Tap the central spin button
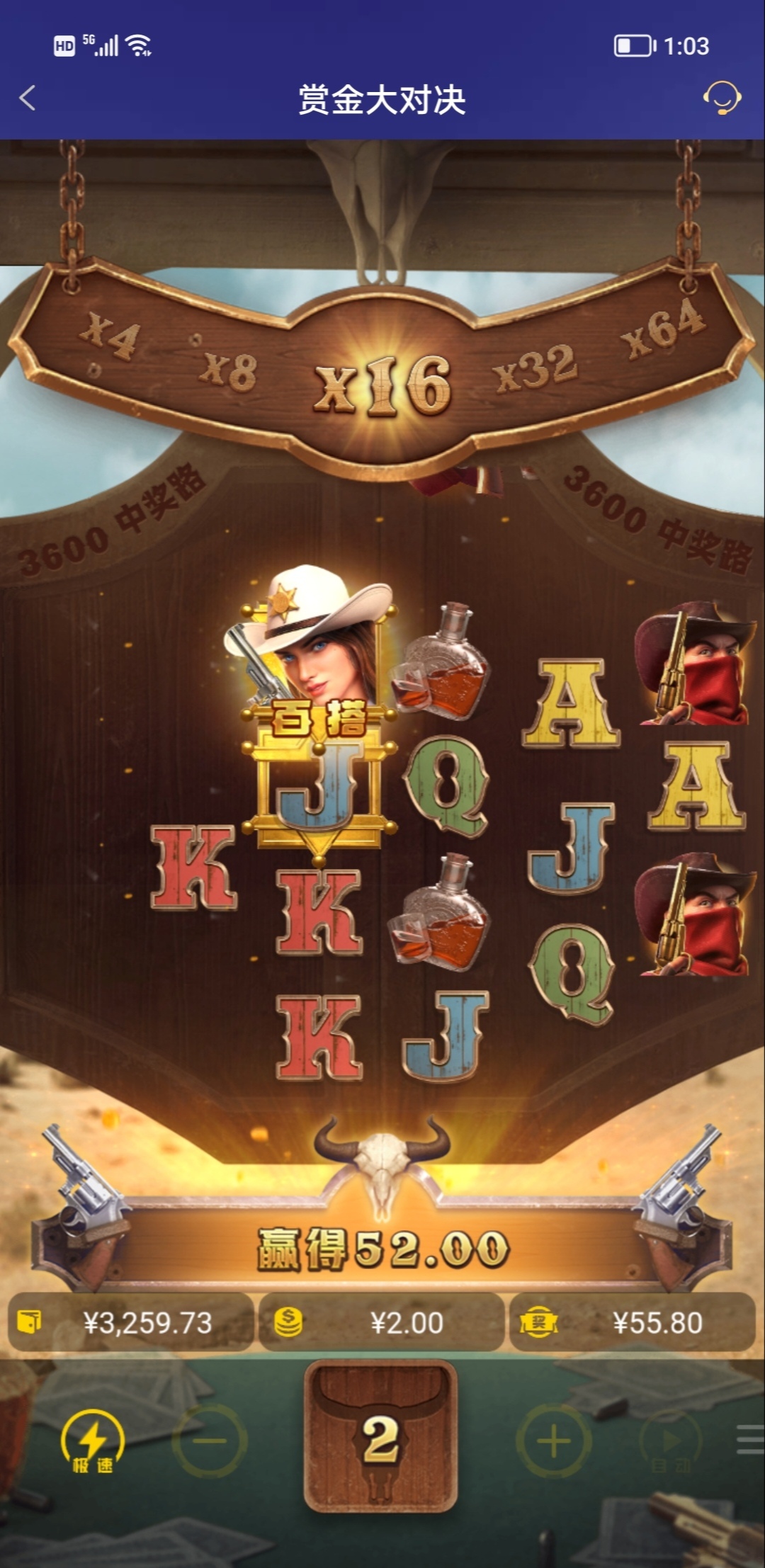Viewport: 765px width, 1568px height. [381, 1438]
